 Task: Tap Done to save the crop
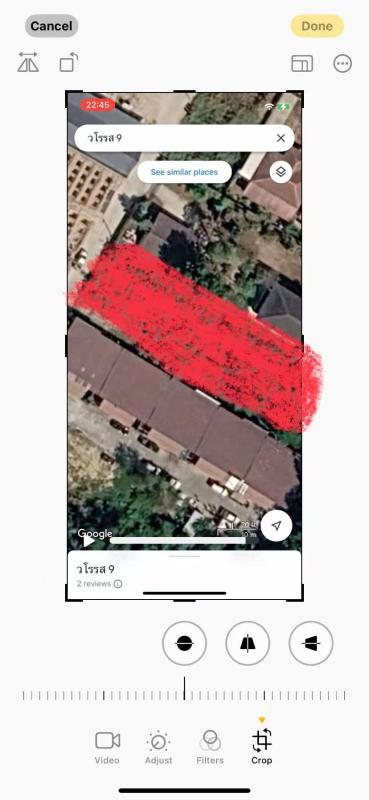(317, 26)
